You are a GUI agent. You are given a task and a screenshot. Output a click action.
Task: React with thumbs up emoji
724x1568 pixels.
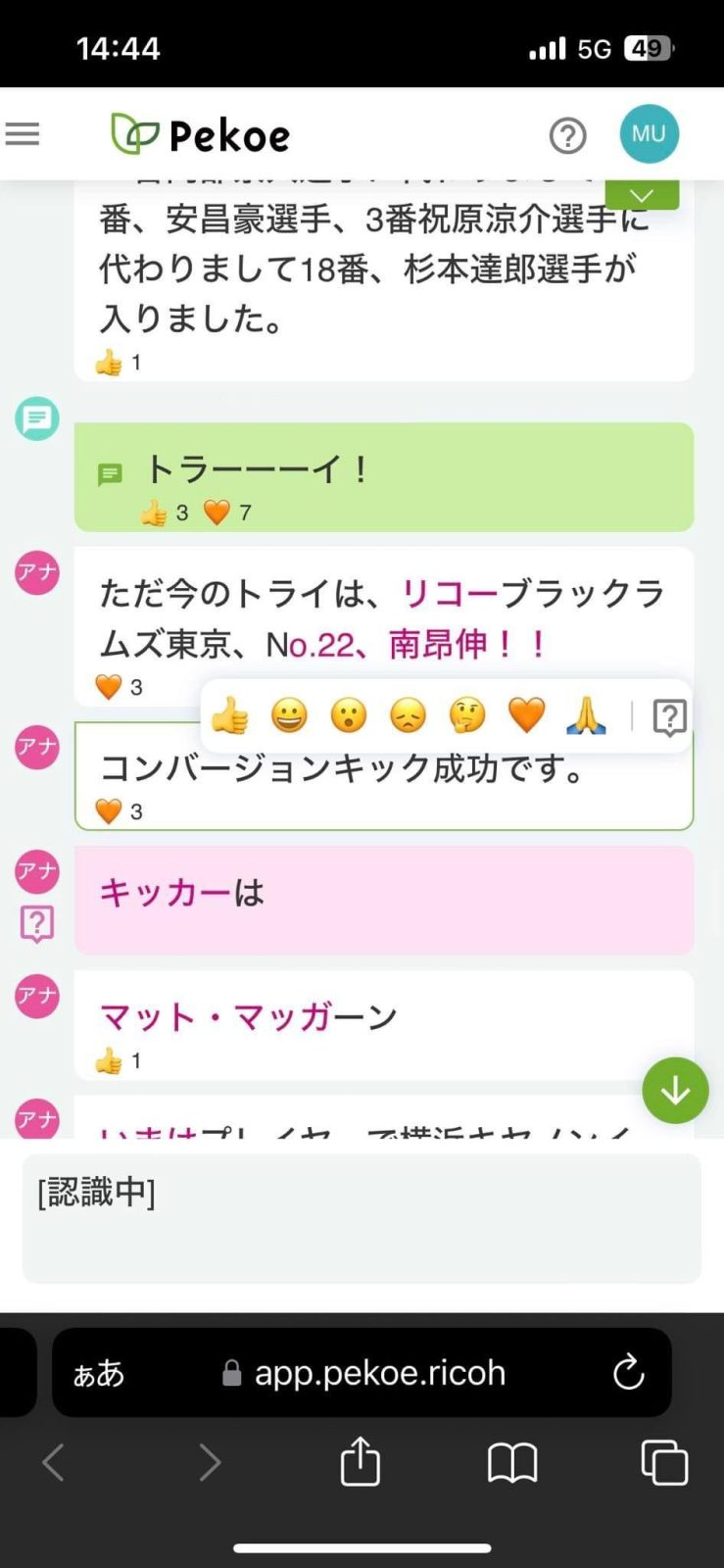click(x=230, y=716)
